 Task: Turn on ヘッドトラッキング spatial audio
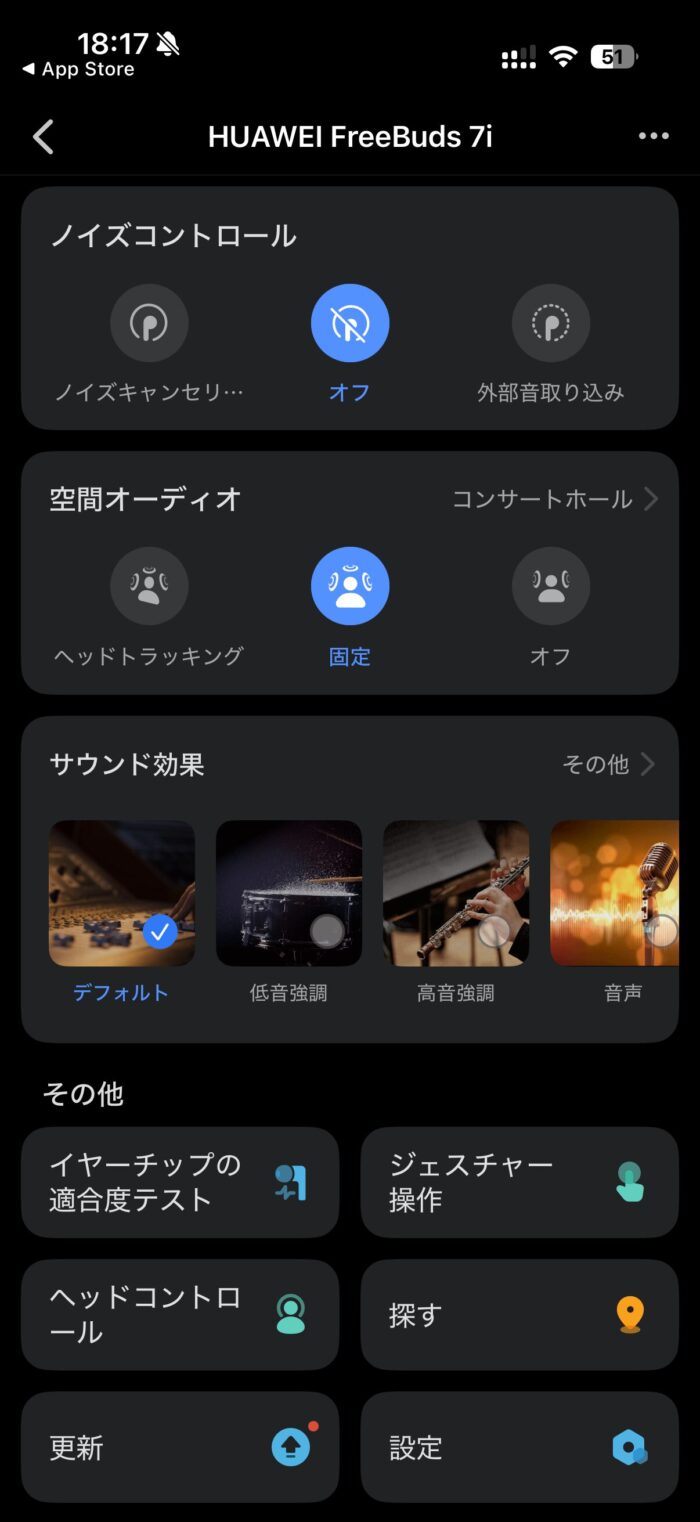click(149, 586)
